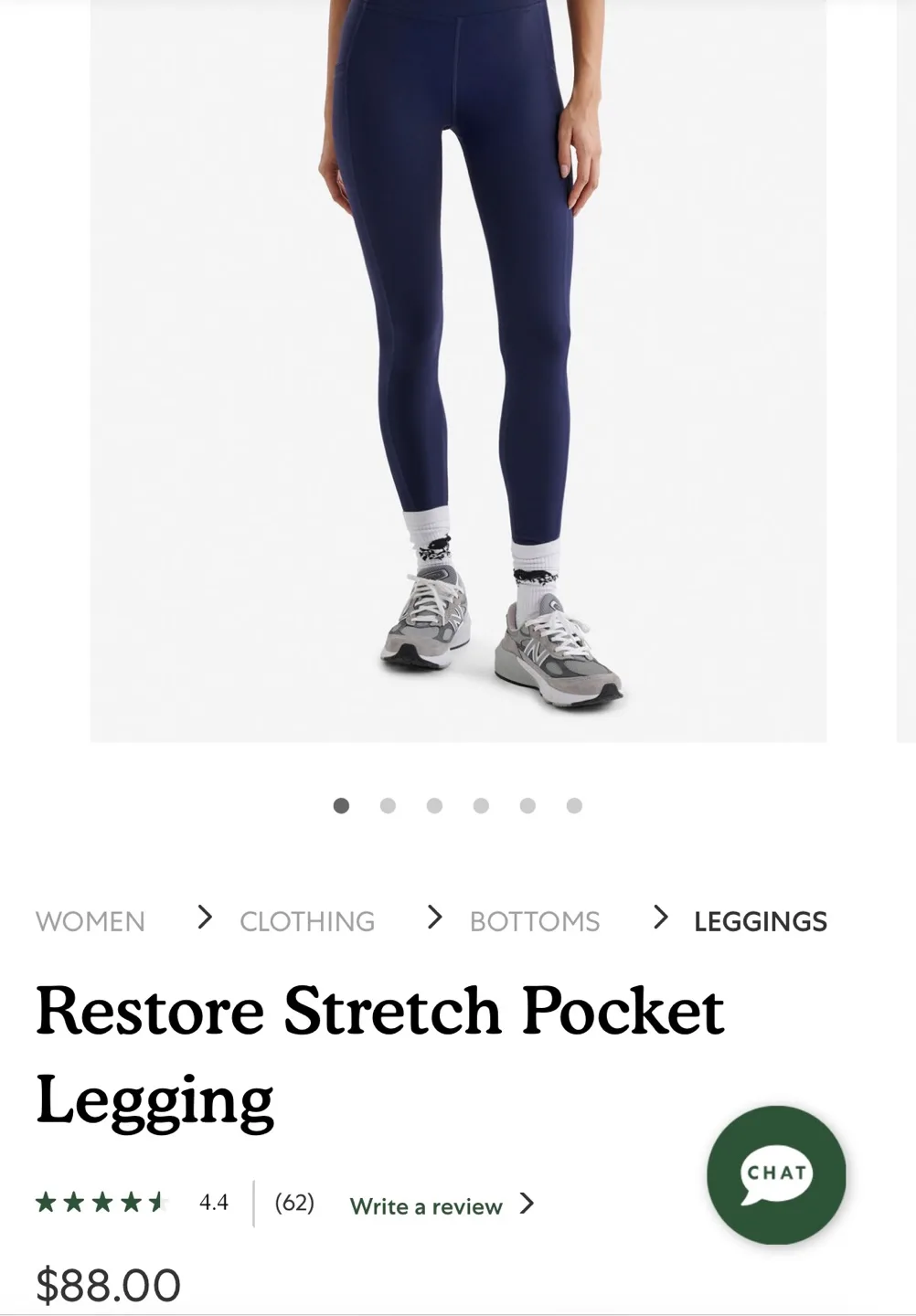Select the fourth carousel indicator dot

point(481,805)
